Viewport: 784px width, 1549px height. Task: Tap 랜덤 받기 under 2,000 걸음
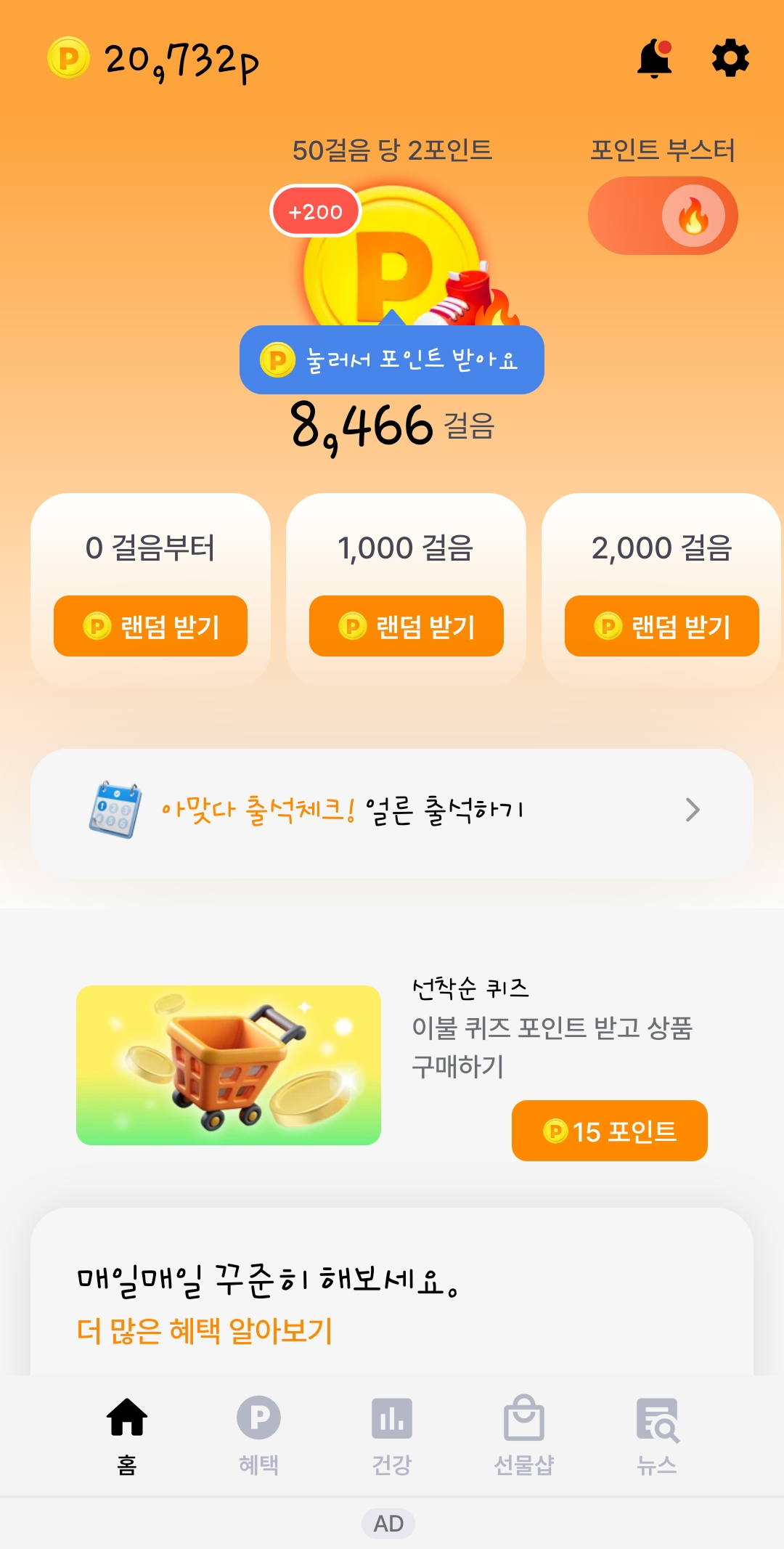661,626
